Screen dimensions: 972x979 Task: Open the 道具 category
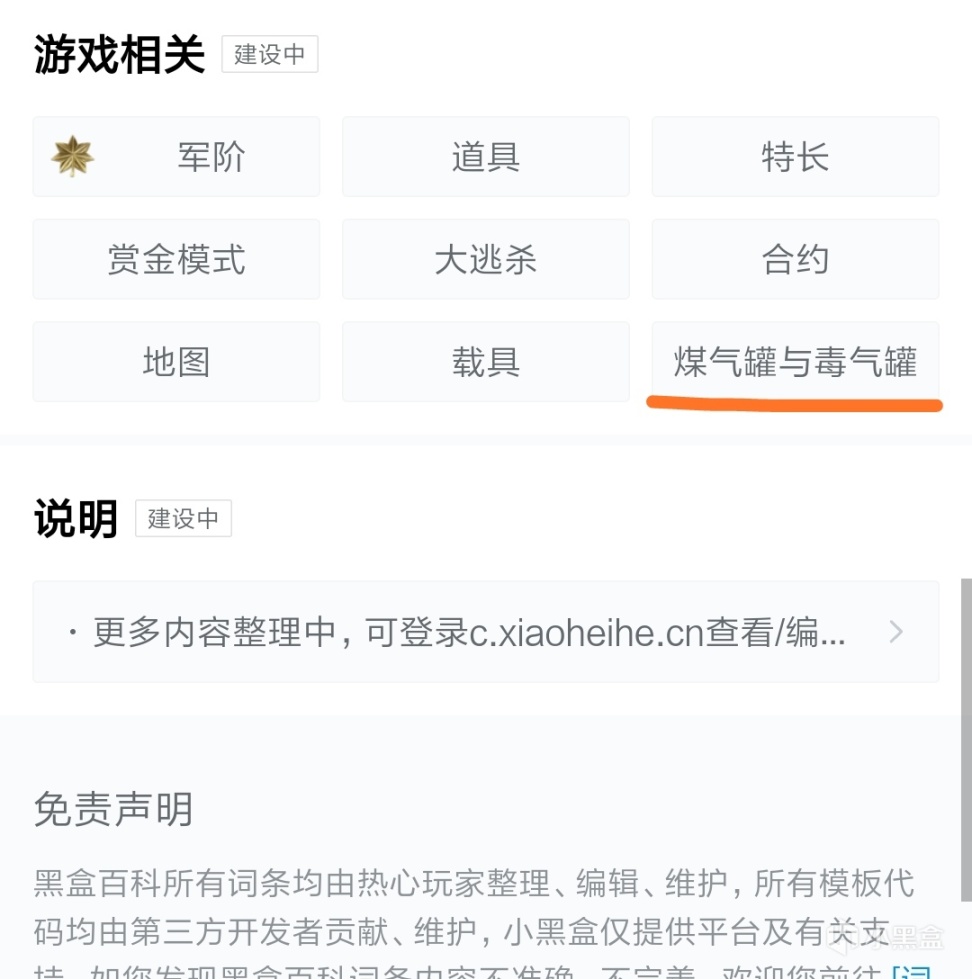click(485, 157)
